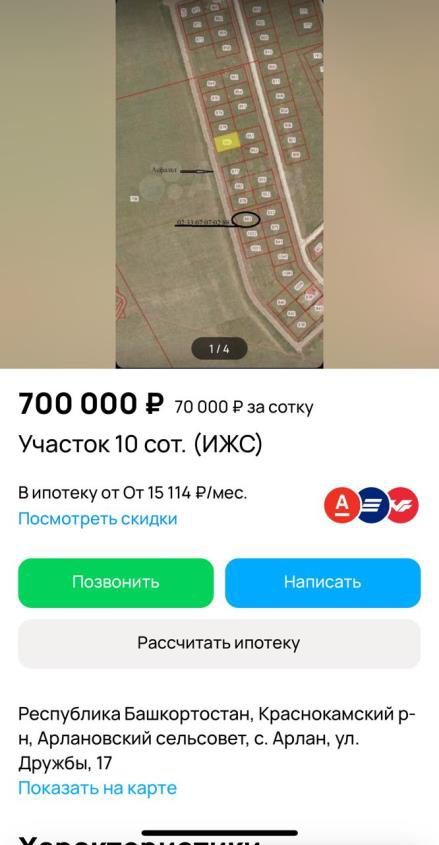Message the seller via Написать
The image size is (439, 845).
click(x=323, y=583)
